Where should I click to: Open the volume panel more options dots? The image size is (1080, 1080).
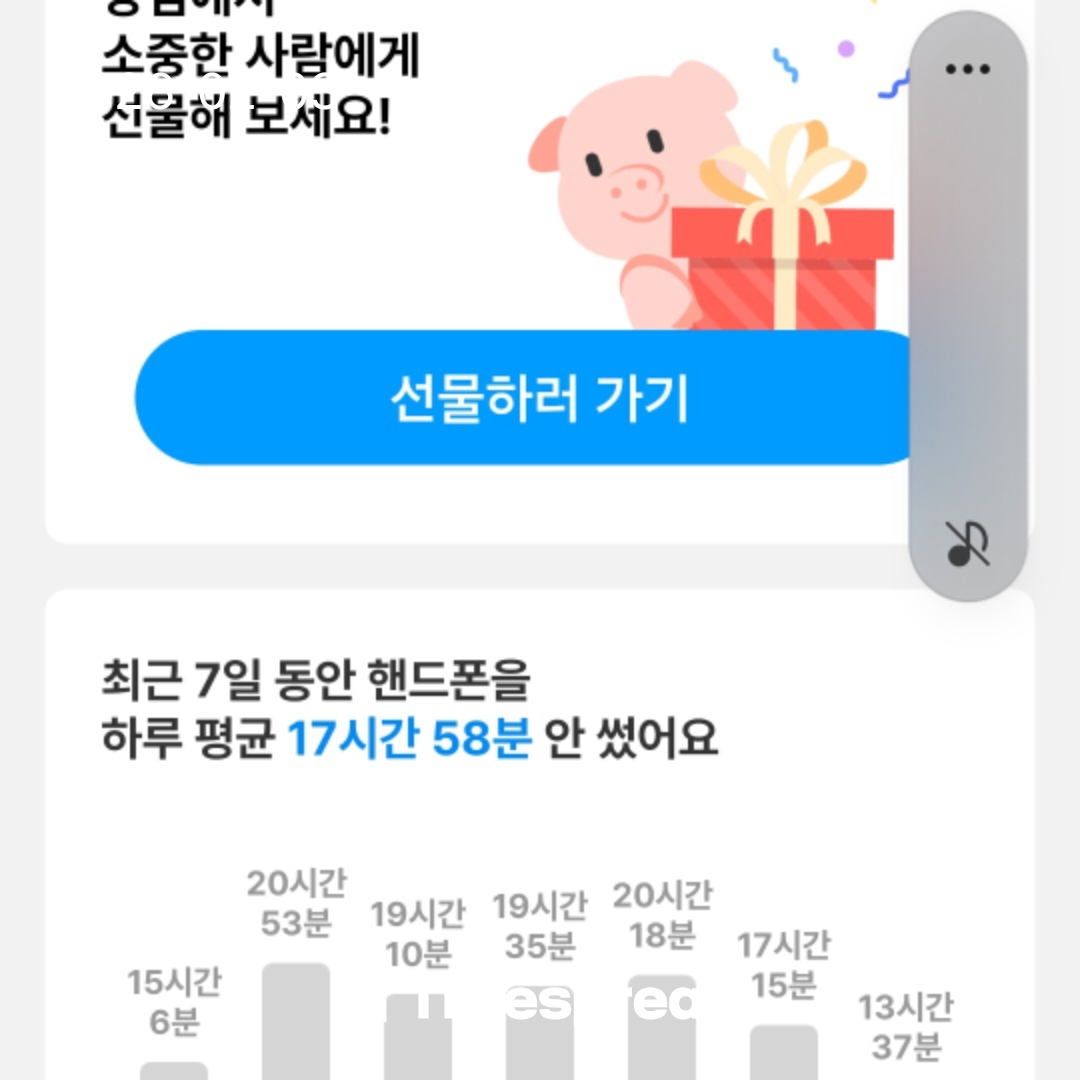click(967, 69)
